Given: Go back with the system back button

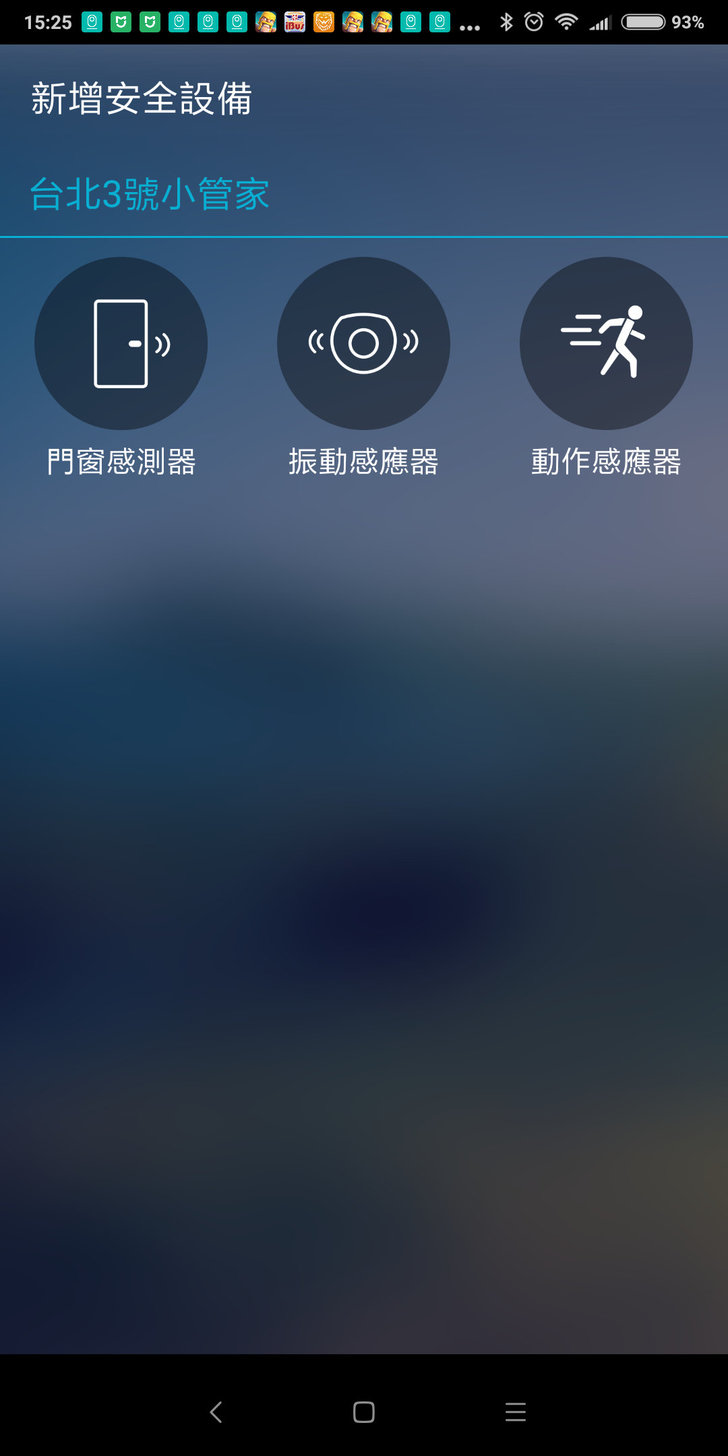Looking at the screenshot, I should pos(216,1411).
